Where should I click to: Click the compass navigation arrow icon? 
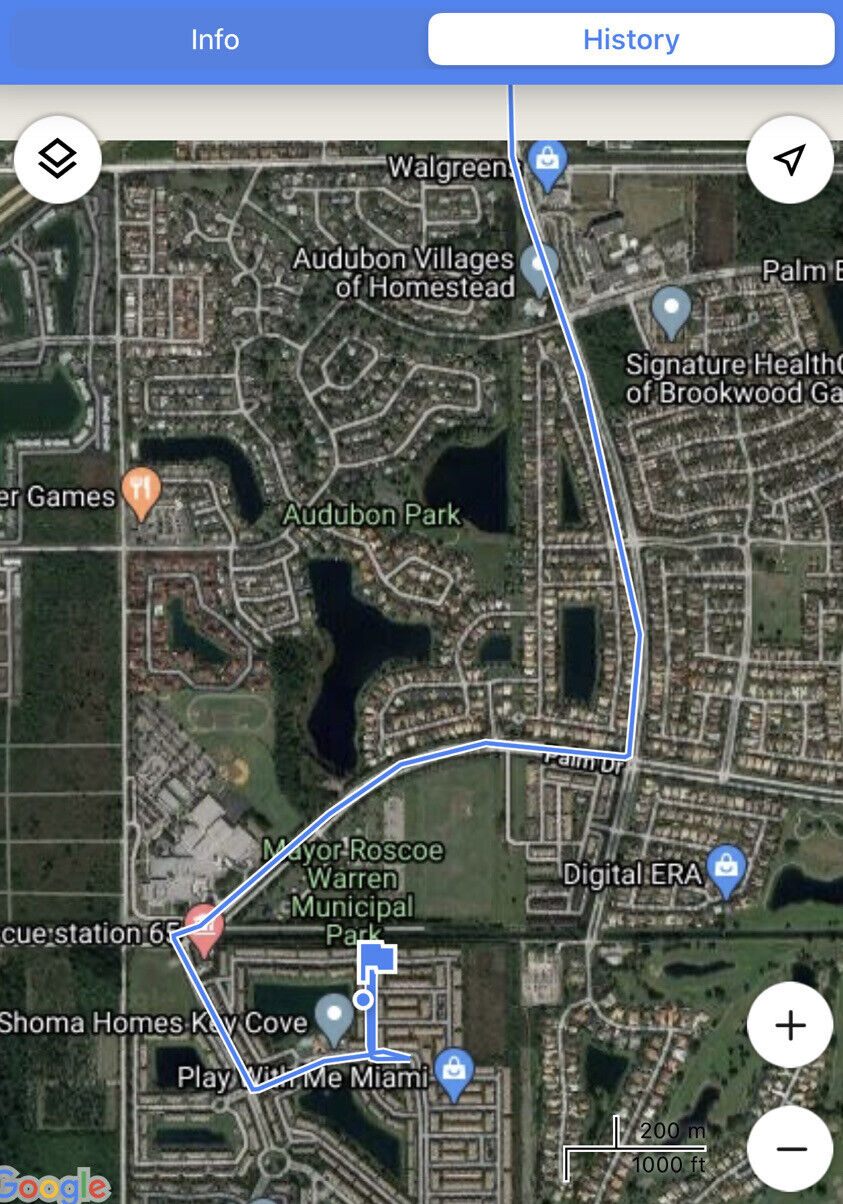tap(790, 159)
